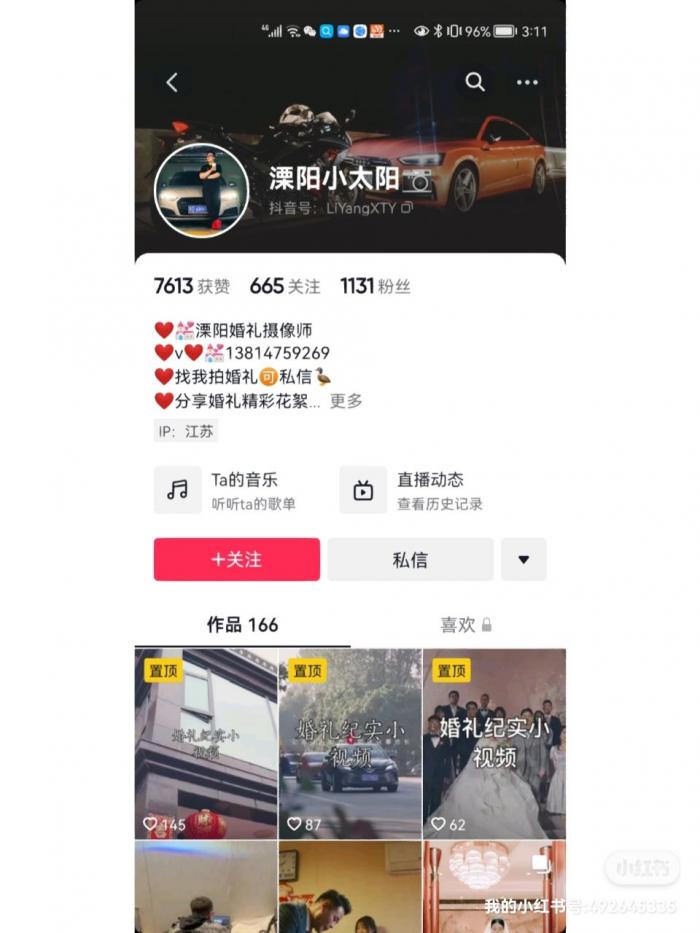
Task: Open pinned video with 145 likes
Action: click(206, 743)
